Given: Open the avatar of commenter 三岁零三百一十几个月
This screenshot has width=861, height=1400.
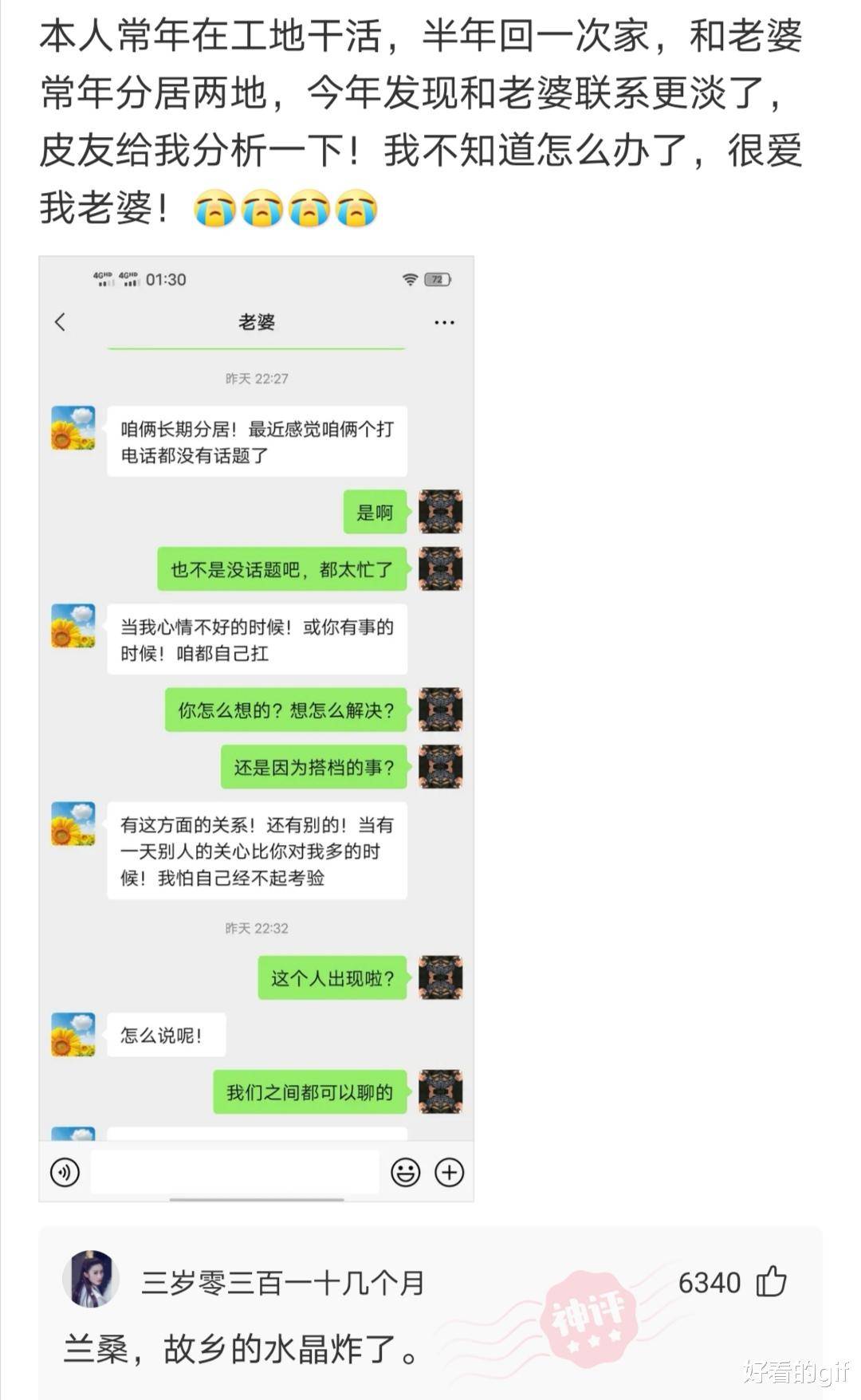Looking at the screenshot, I should [91, 1279].
